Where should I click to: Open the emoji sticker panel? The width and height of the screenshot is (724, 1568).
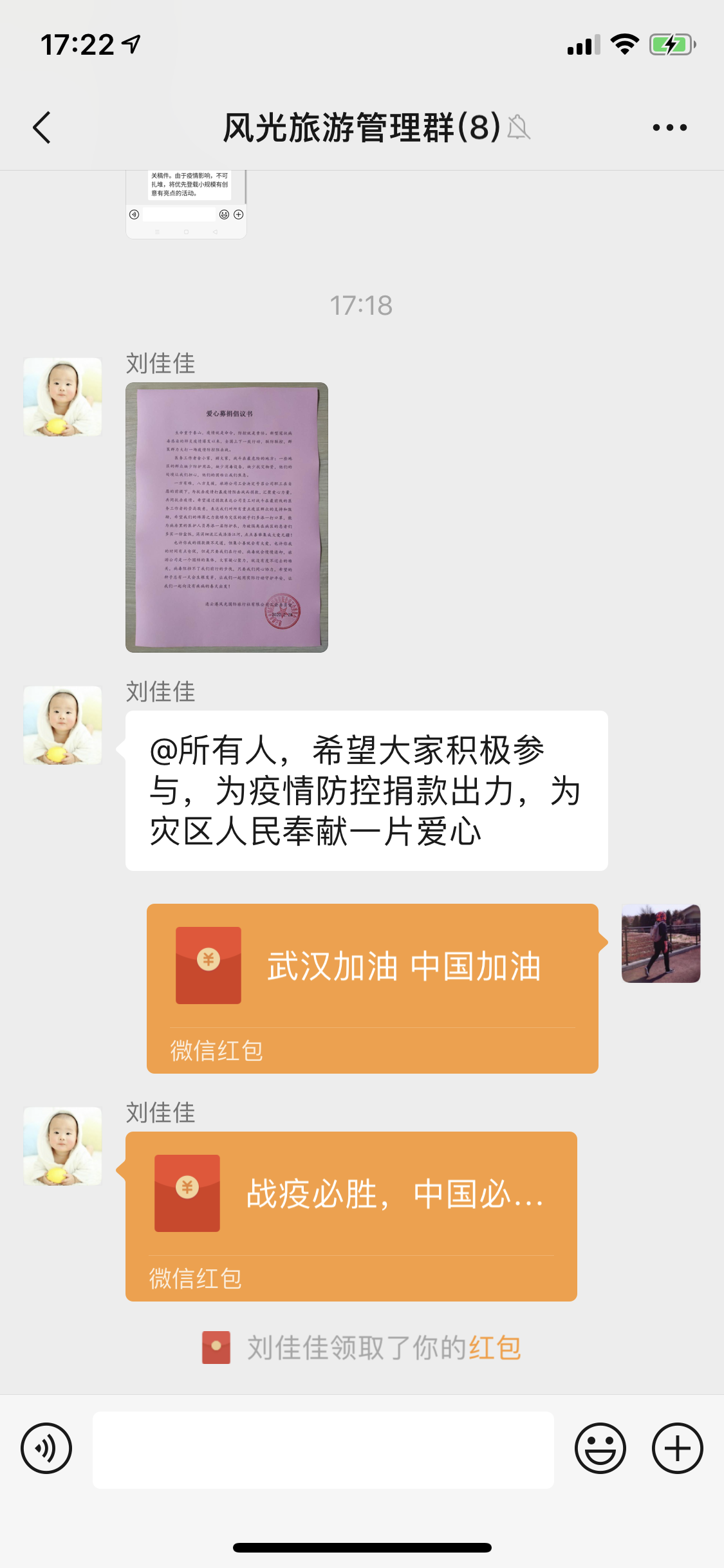tap(600, 1449)
